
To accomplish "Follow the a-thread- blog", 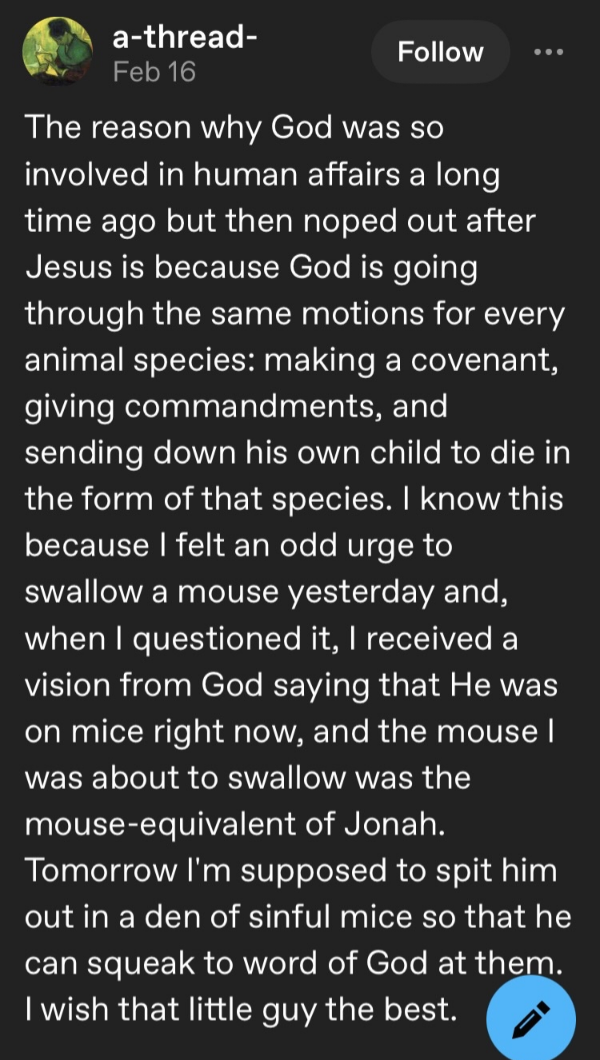I will click(x=441, y=52).
